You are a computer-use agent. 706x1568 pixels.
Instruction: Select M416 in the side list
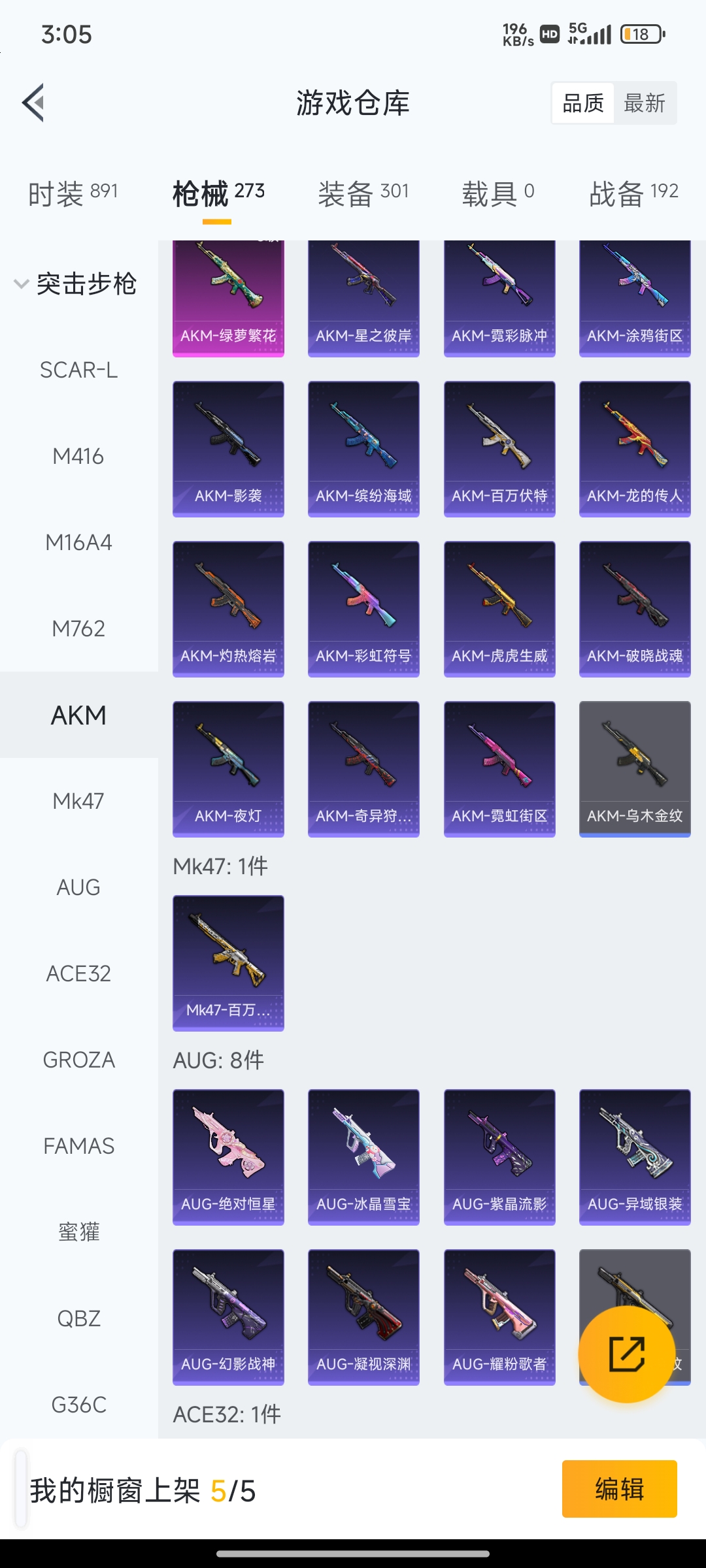click(78, 456)
